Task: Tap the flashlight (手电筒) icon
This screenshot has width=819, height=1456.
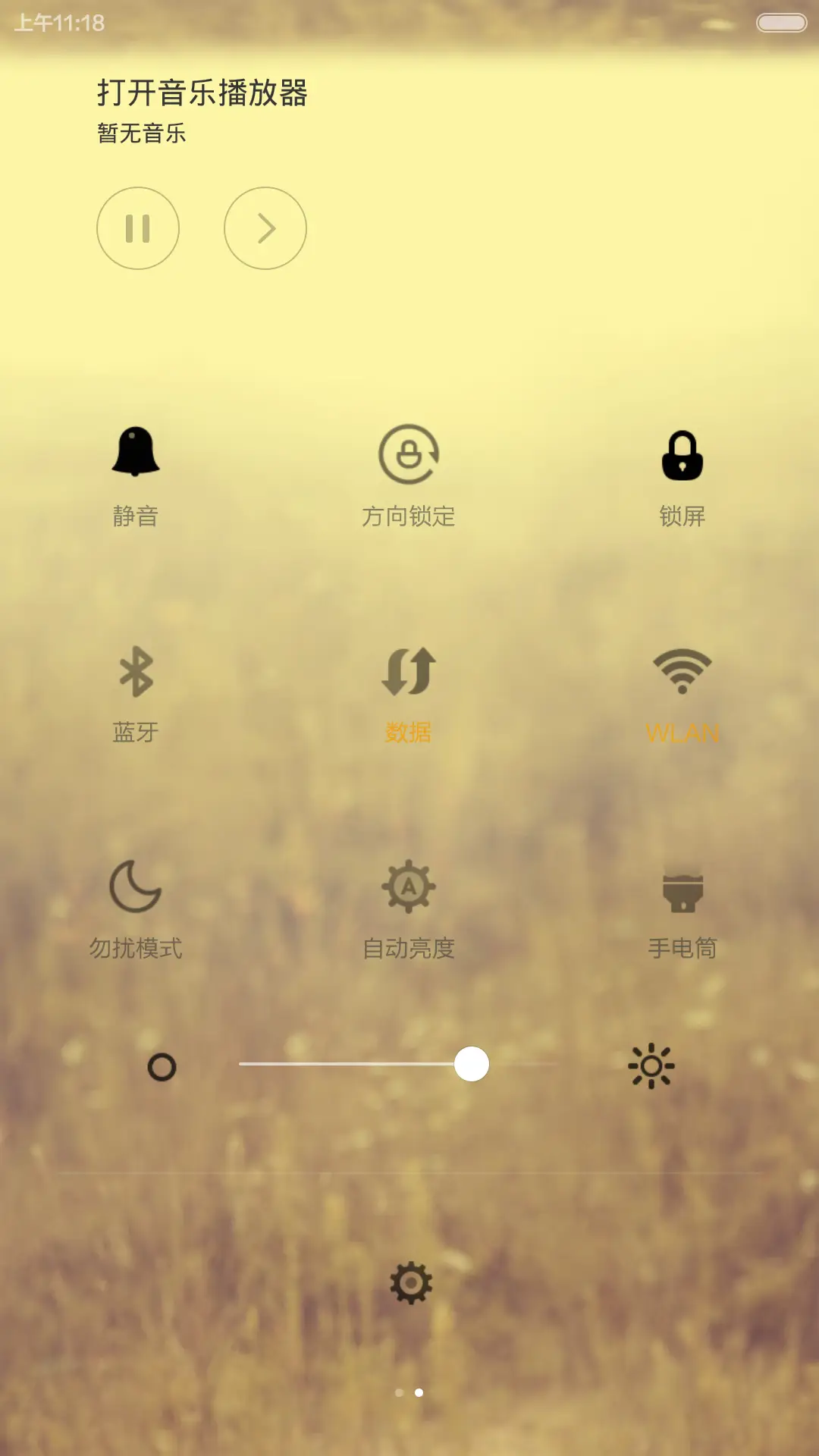Action: pos(682,895)
